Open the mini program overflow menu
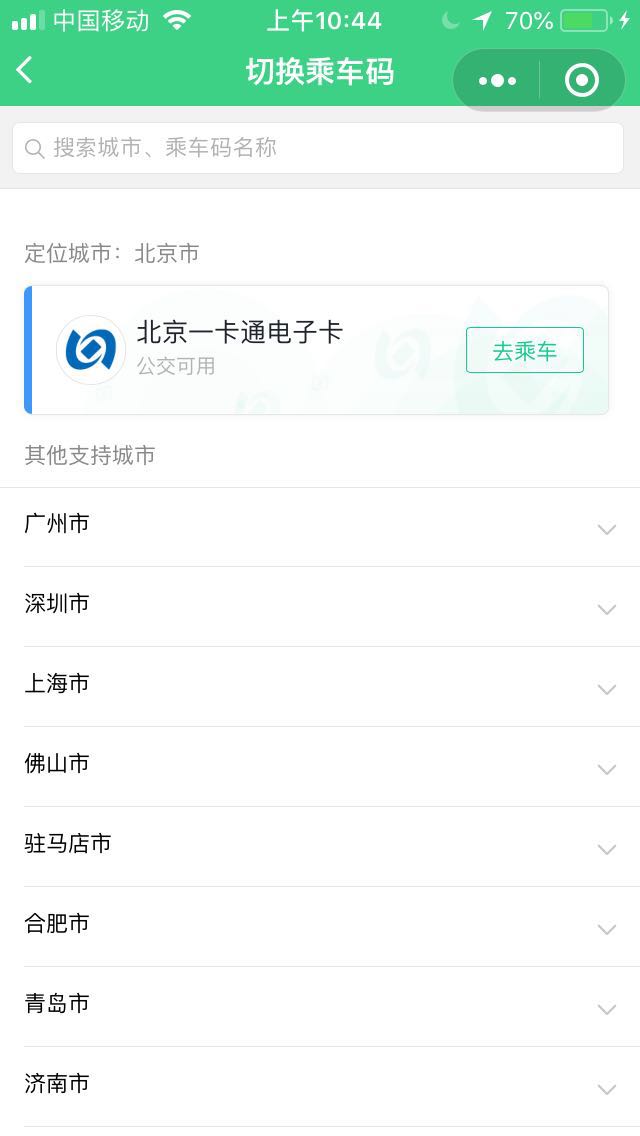The image size is (640, 1136). point(497,80)
